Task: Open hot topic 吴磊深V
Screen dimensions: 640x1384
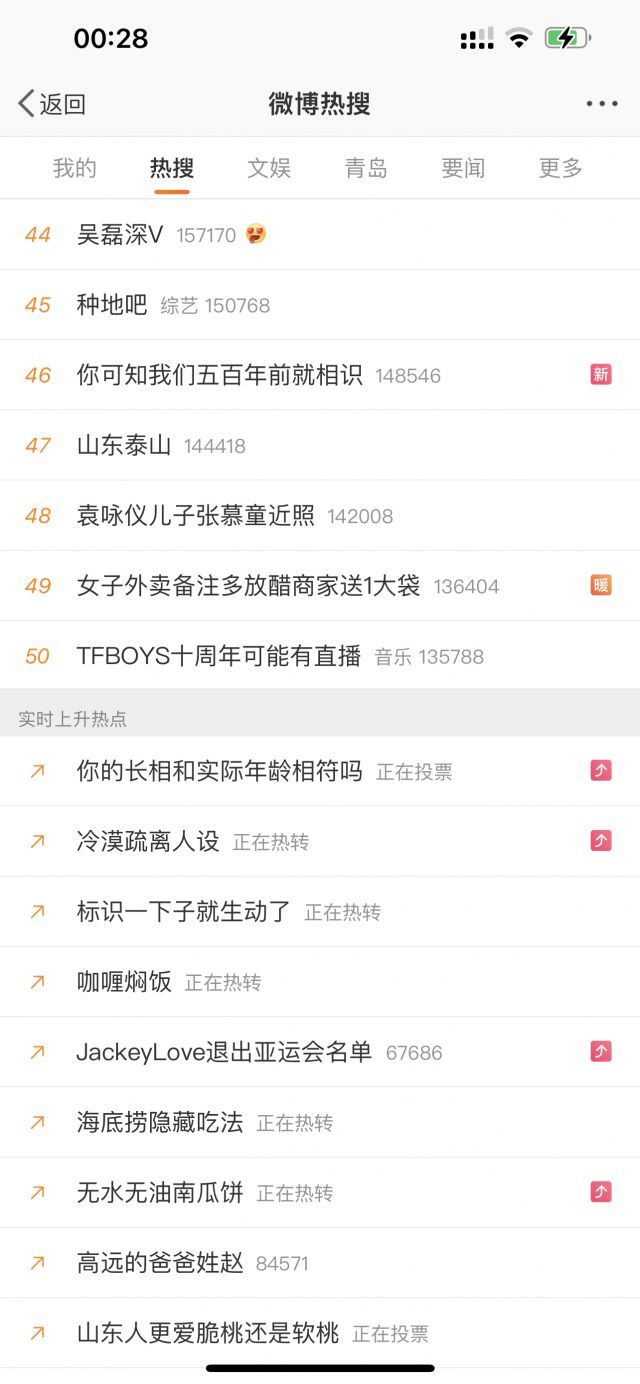Action: [120, 235]
